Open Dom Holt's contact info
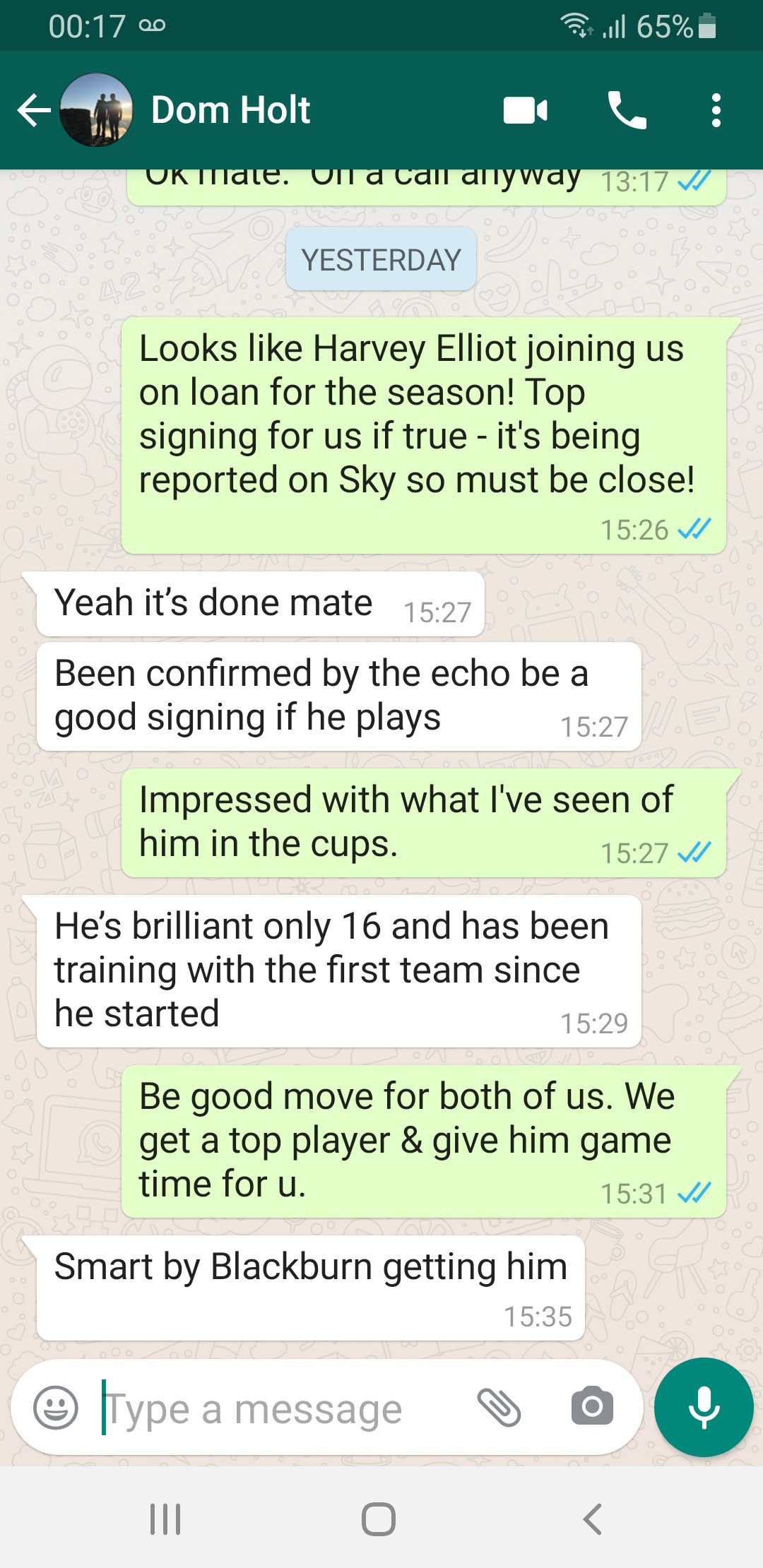 [x=230, y=111]
